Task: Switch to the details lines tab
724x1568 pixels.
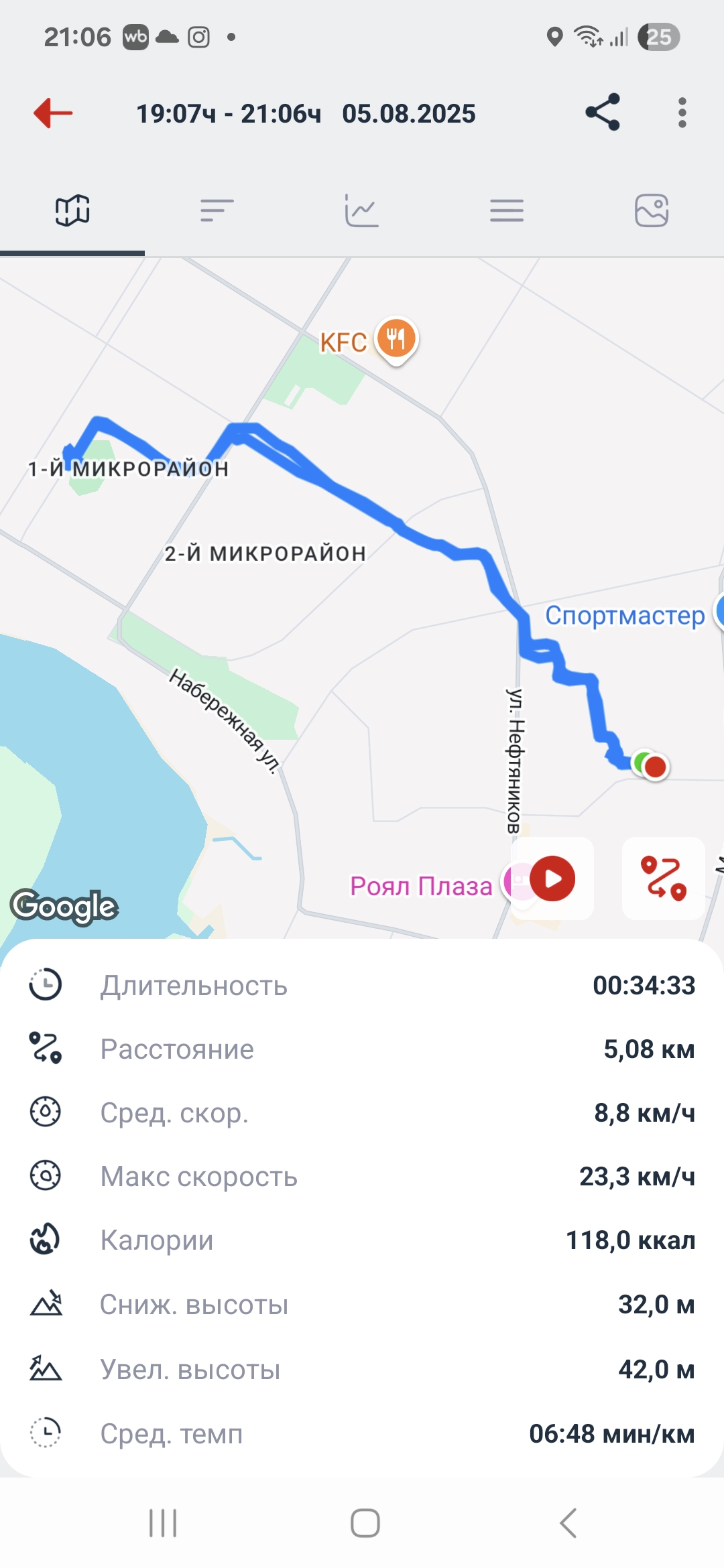Action: [507, 210]
